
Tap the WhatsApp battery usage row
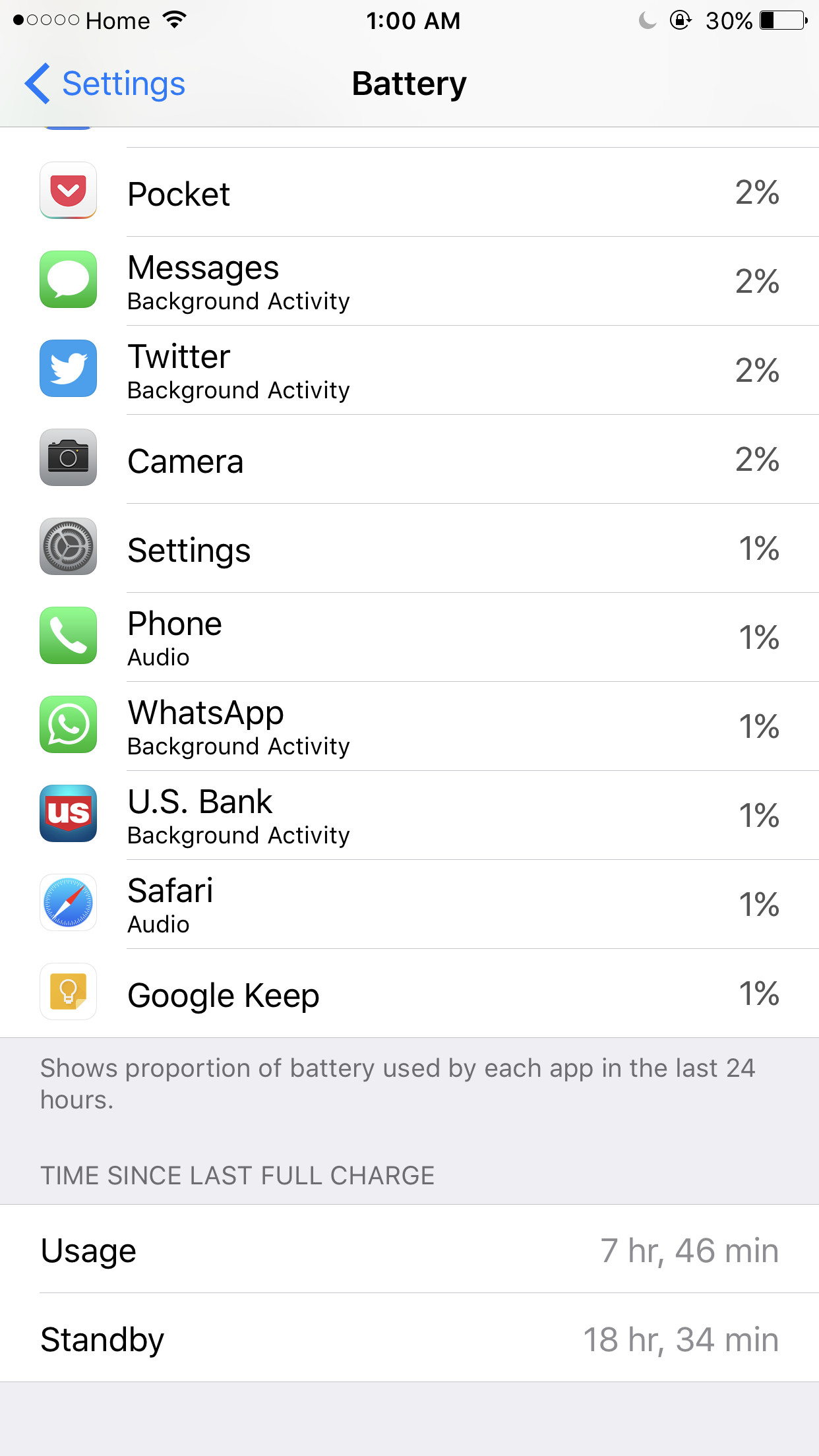[409, 727]
